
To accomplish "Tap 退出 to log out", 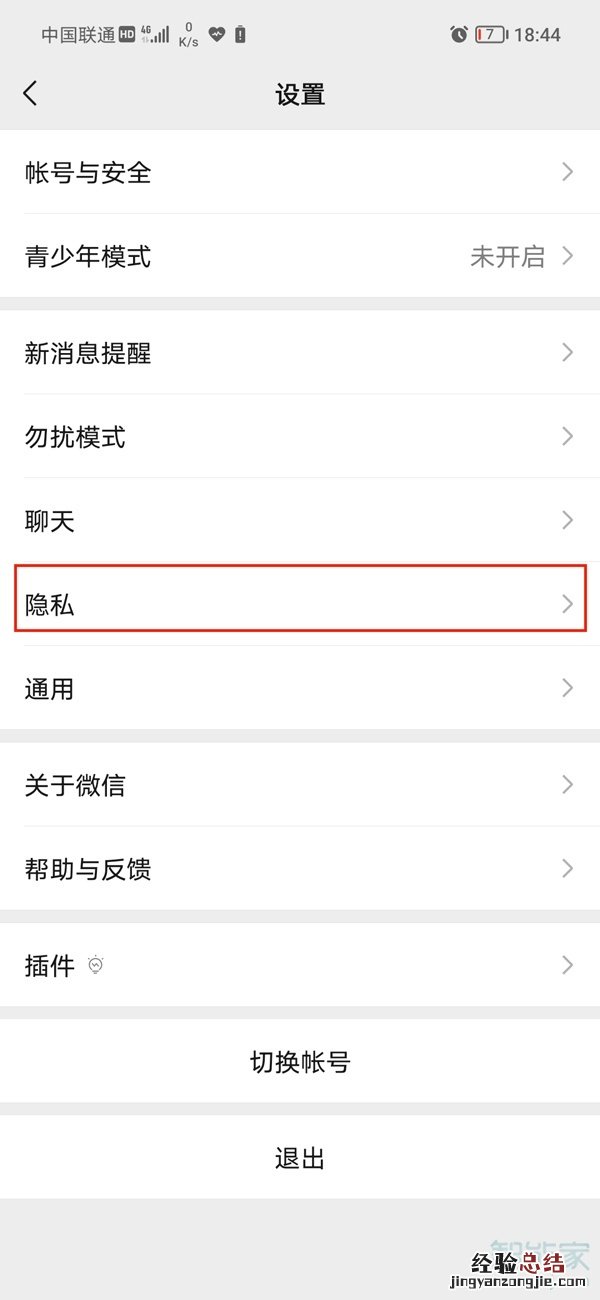I will pos(300,1158).
